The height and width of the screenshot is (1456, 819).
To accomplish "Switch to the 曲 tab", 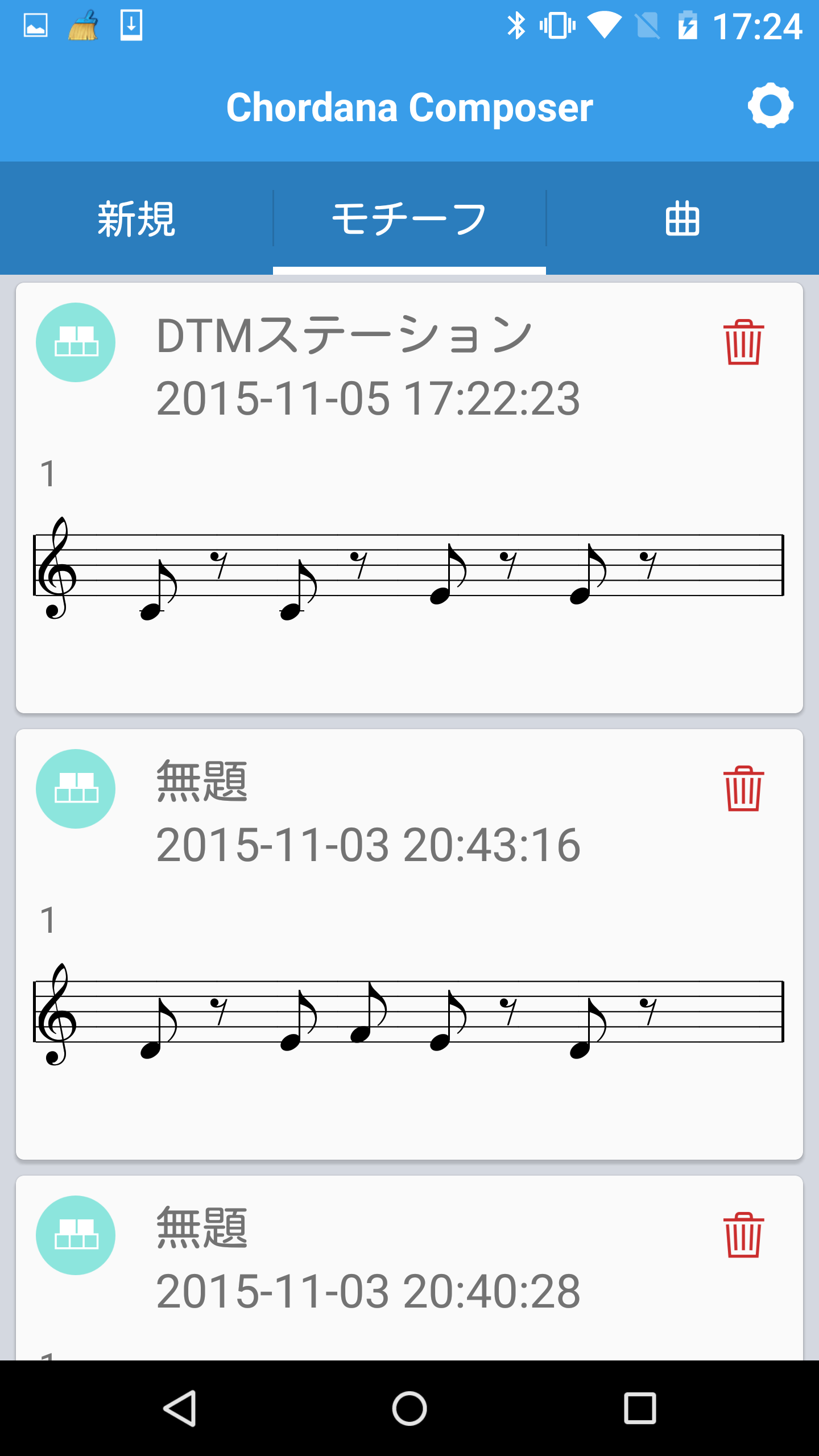I will [682, 219].
